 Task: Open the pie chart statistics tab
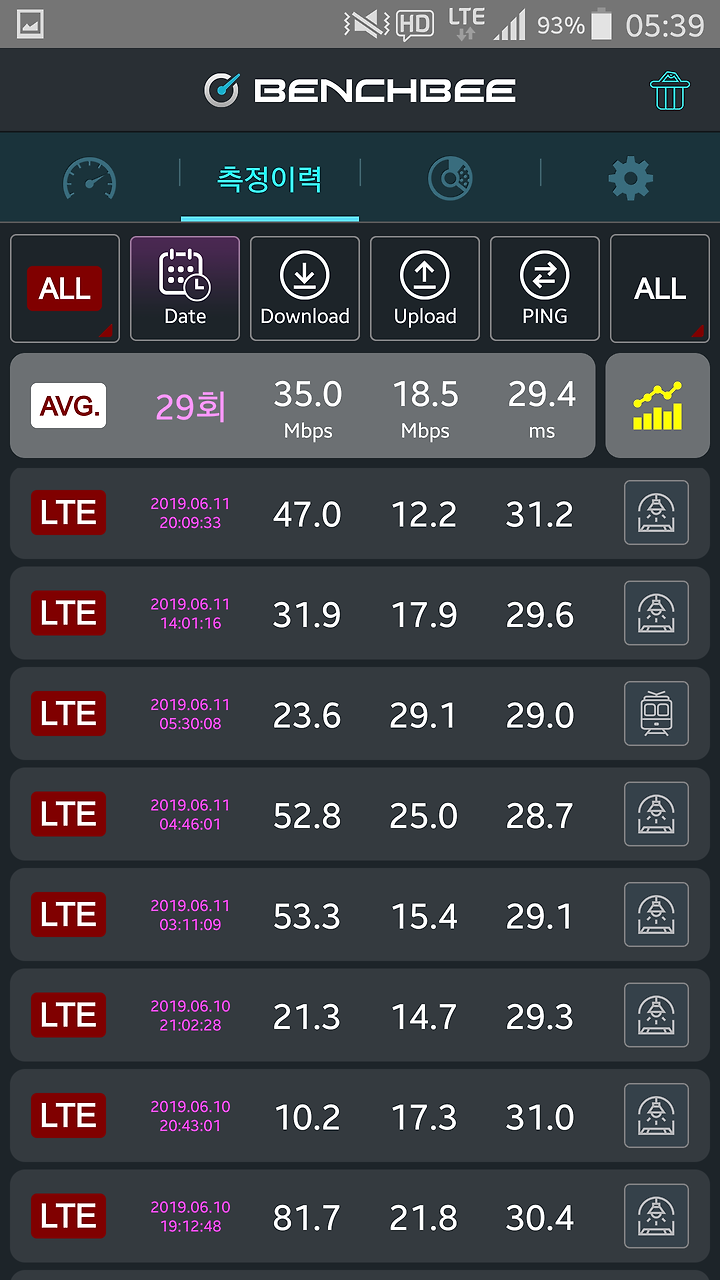(450, 180)
